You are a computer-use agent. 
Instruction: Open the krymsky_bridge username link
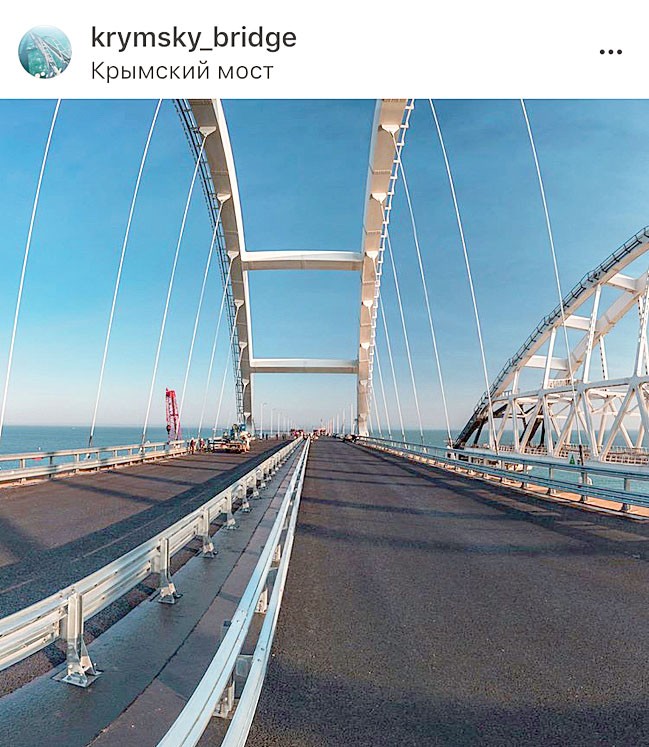pos(193,38)
